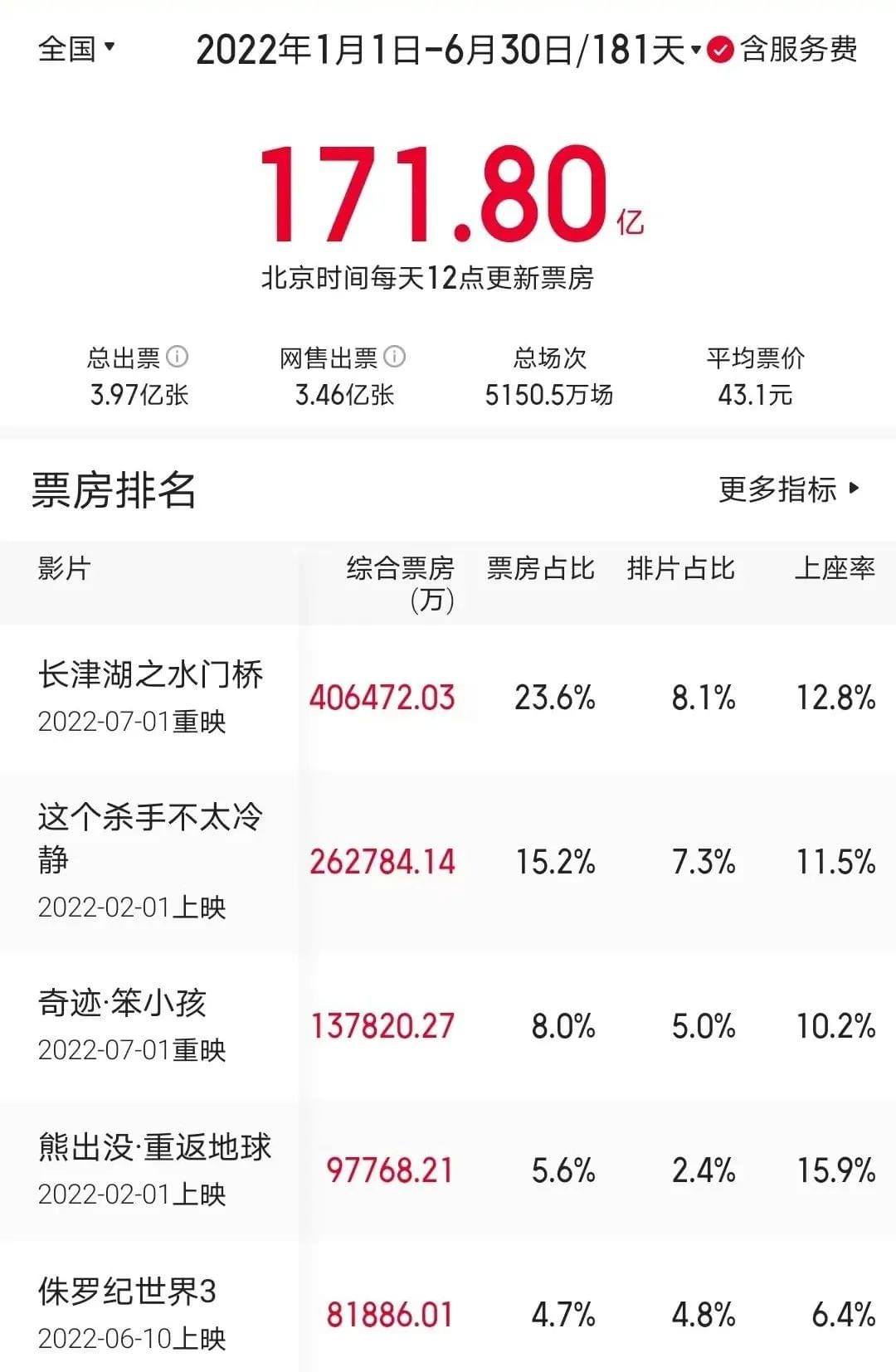Image resolution: width=896 pixels, height=1372 pixels.
Task: Open the date range picker
Action: [x=448, y=50]
